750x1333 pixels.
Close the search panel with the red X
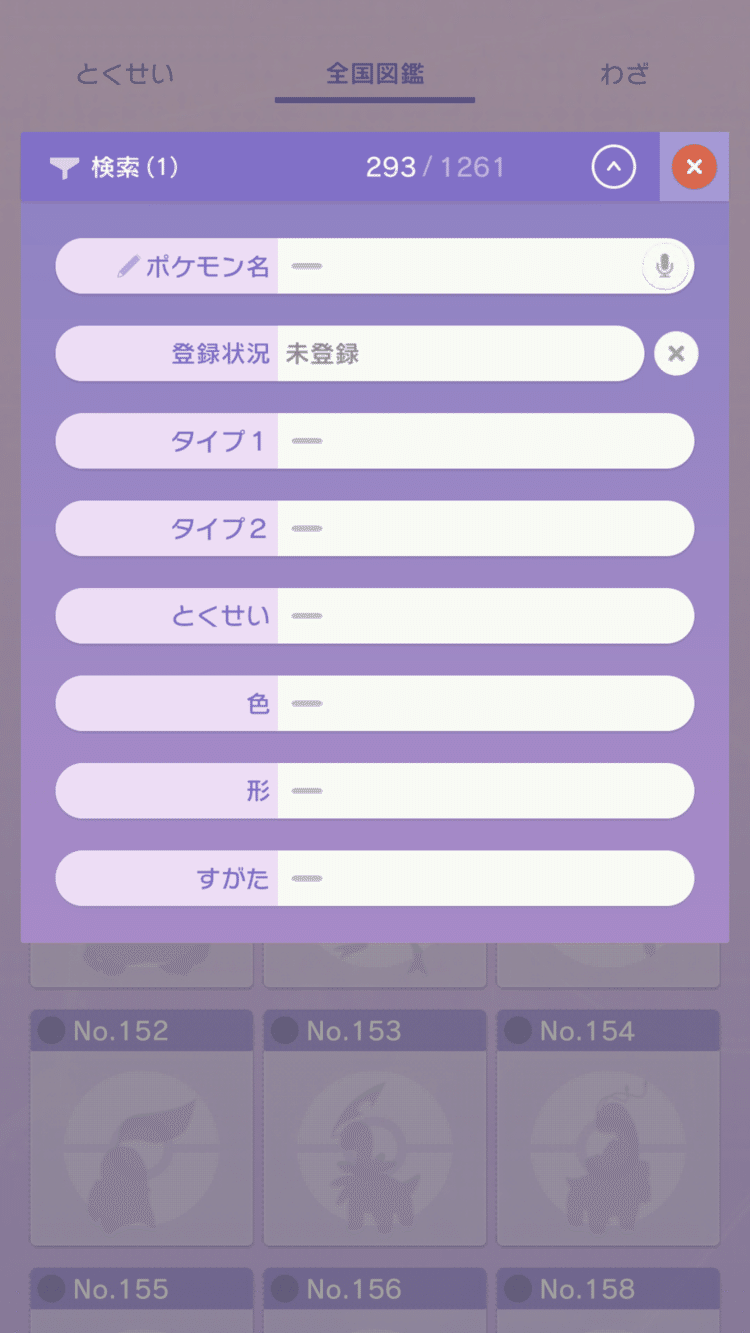pyautogui.click(x=694, y=167)
